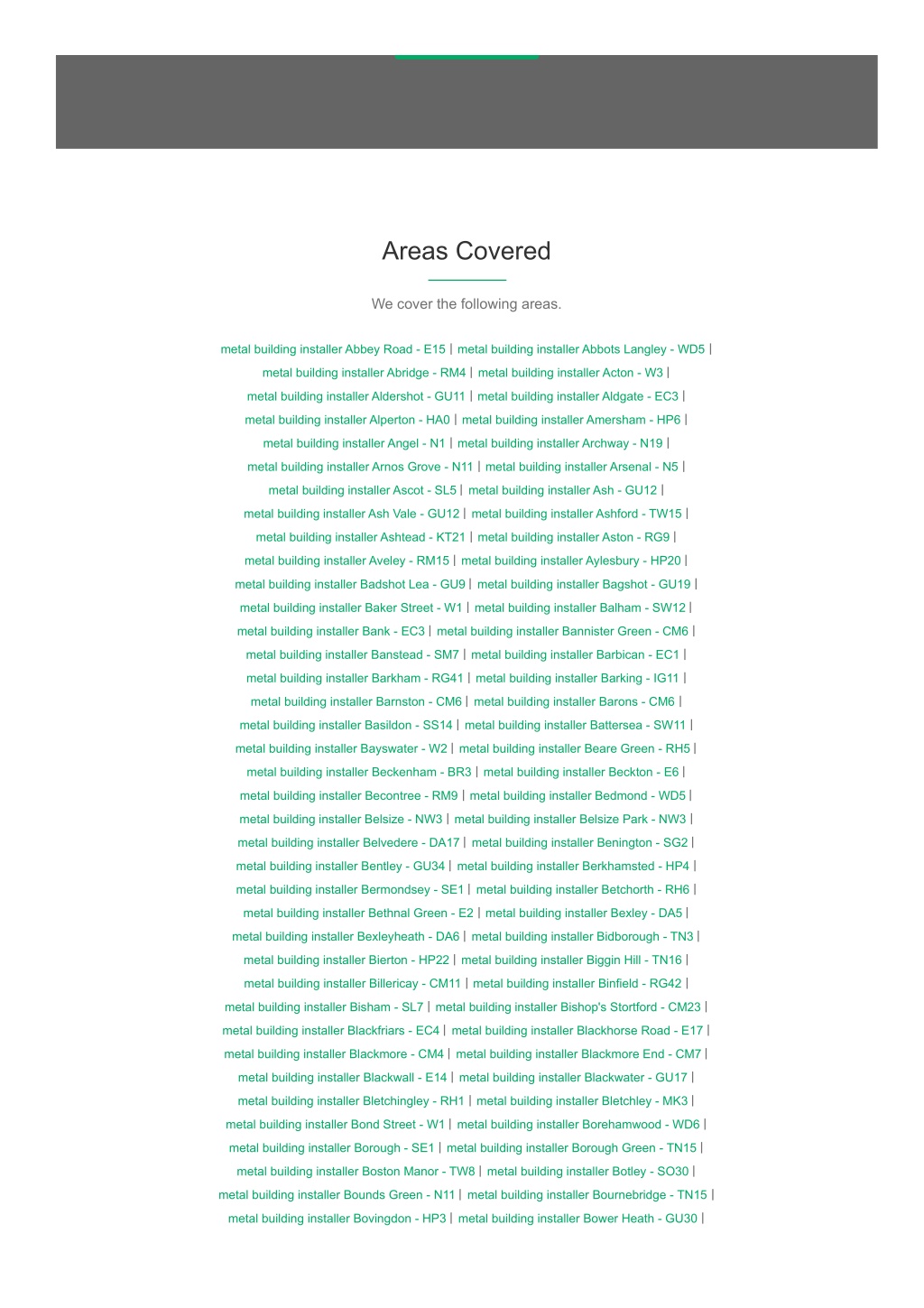
Task: Select the Bermondsey - SE1 link
Action: pyautogui.click(x=350, y=889)
